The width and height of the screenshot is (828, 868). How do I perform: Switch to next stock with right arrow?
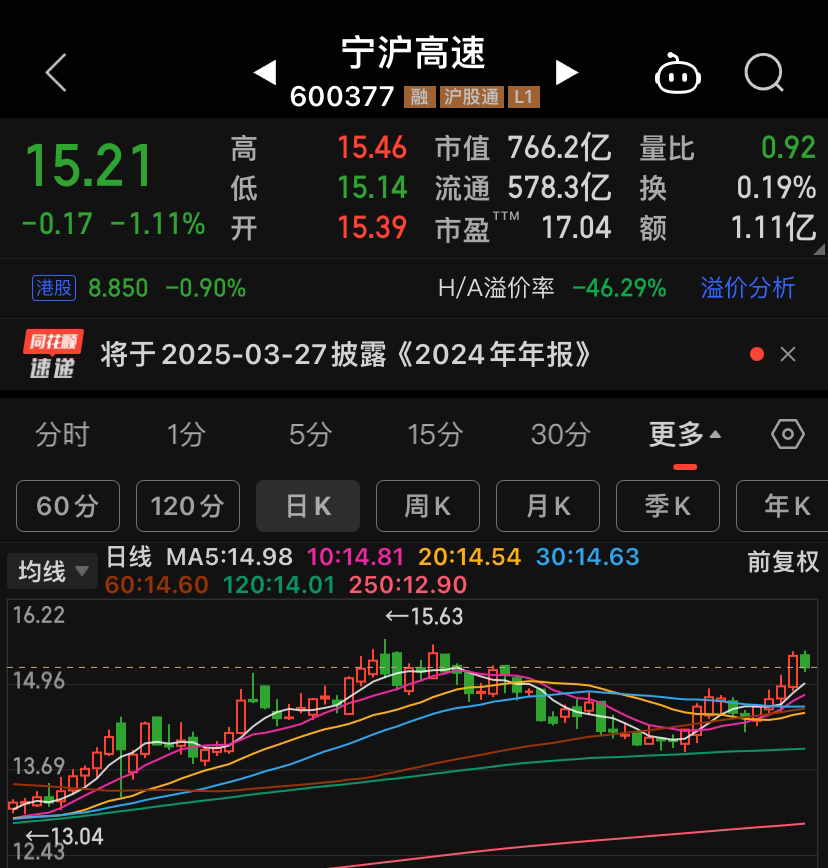click(567, 73)
